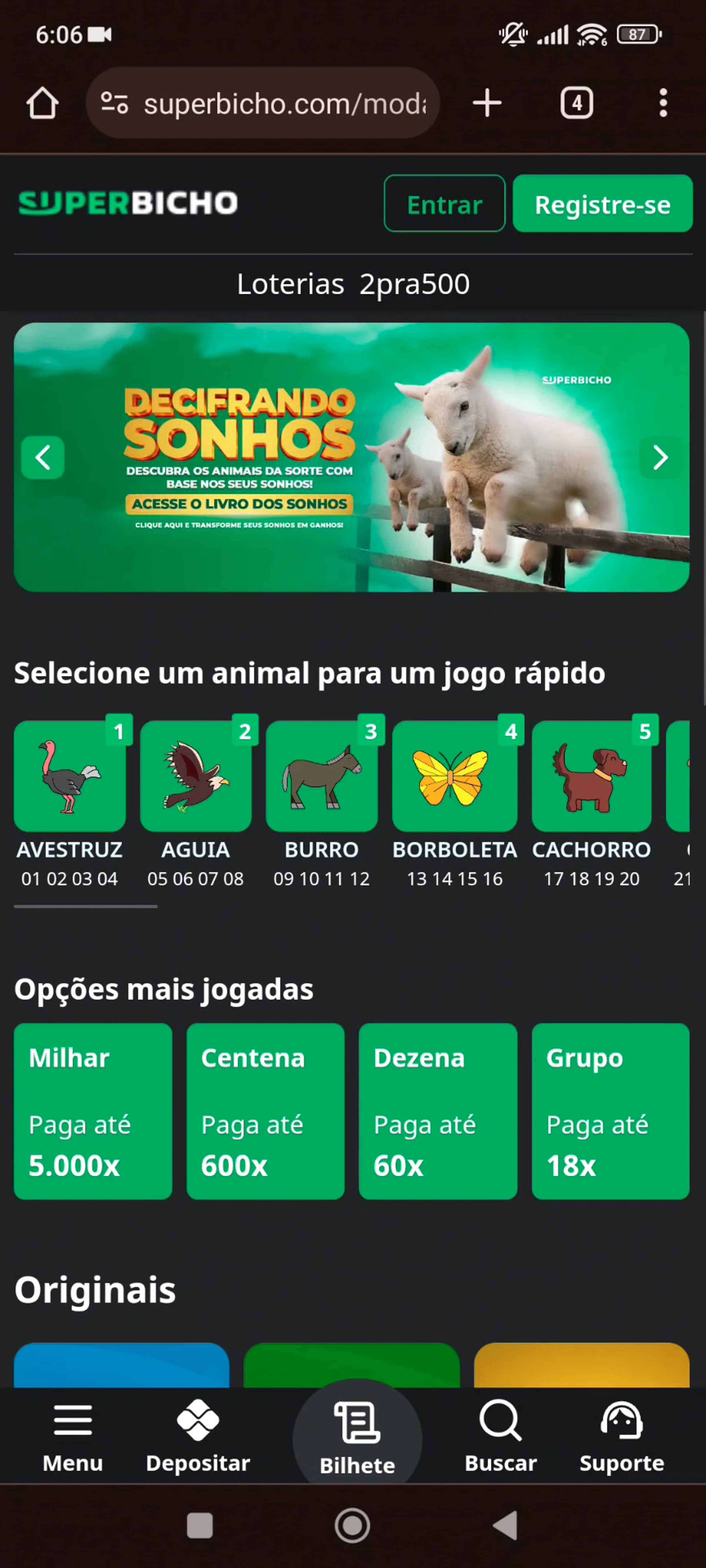Open the Loterias section

[291, 284]
